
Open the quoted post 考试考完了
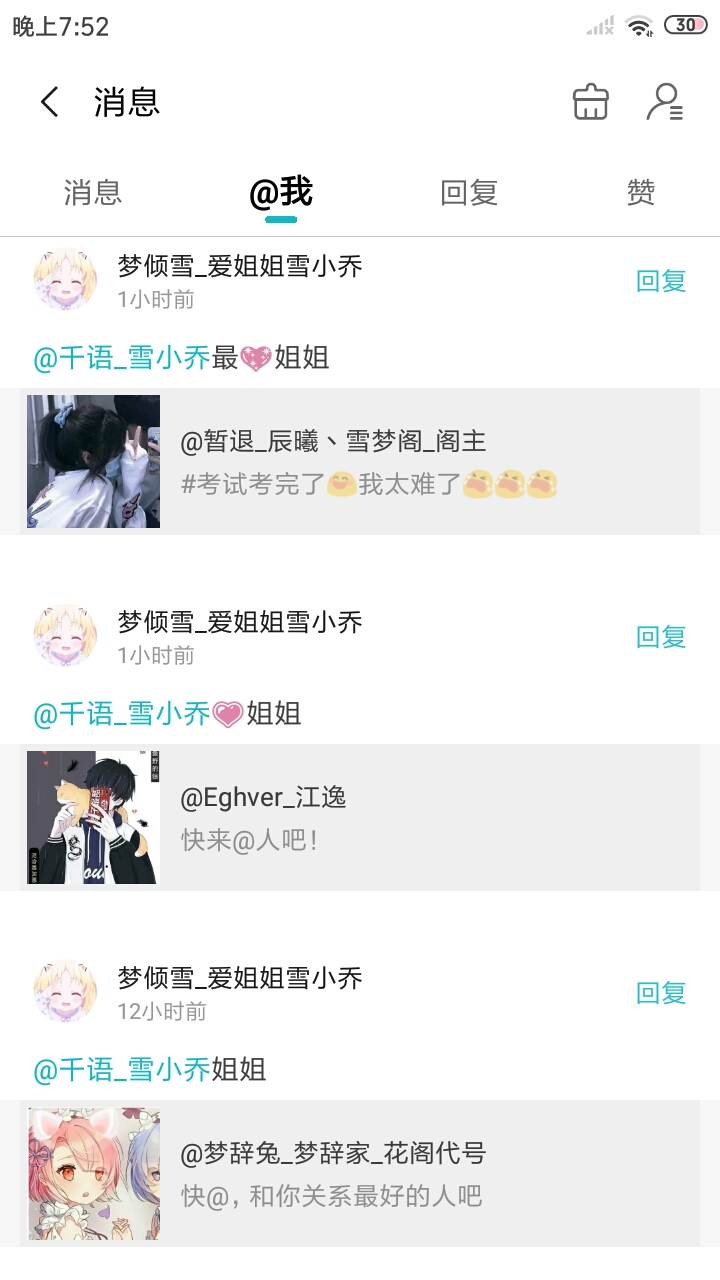click(x=360, y=461)
